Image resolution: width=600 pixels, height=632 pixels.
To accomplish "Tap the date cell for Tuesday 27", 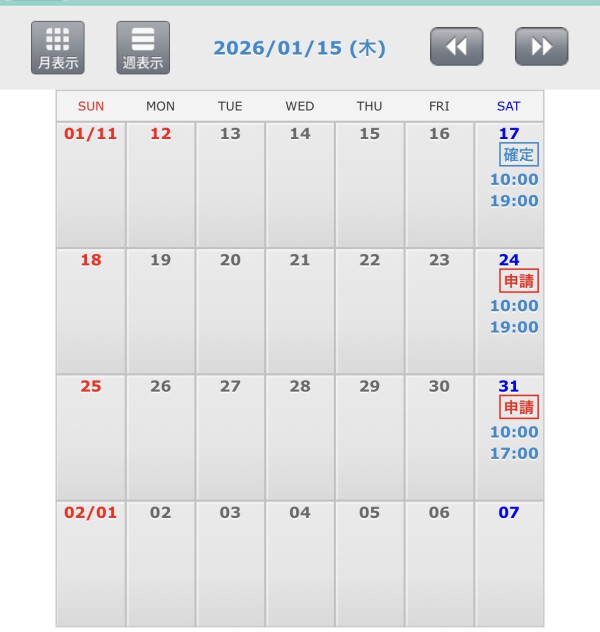I will tap(230, 436).
